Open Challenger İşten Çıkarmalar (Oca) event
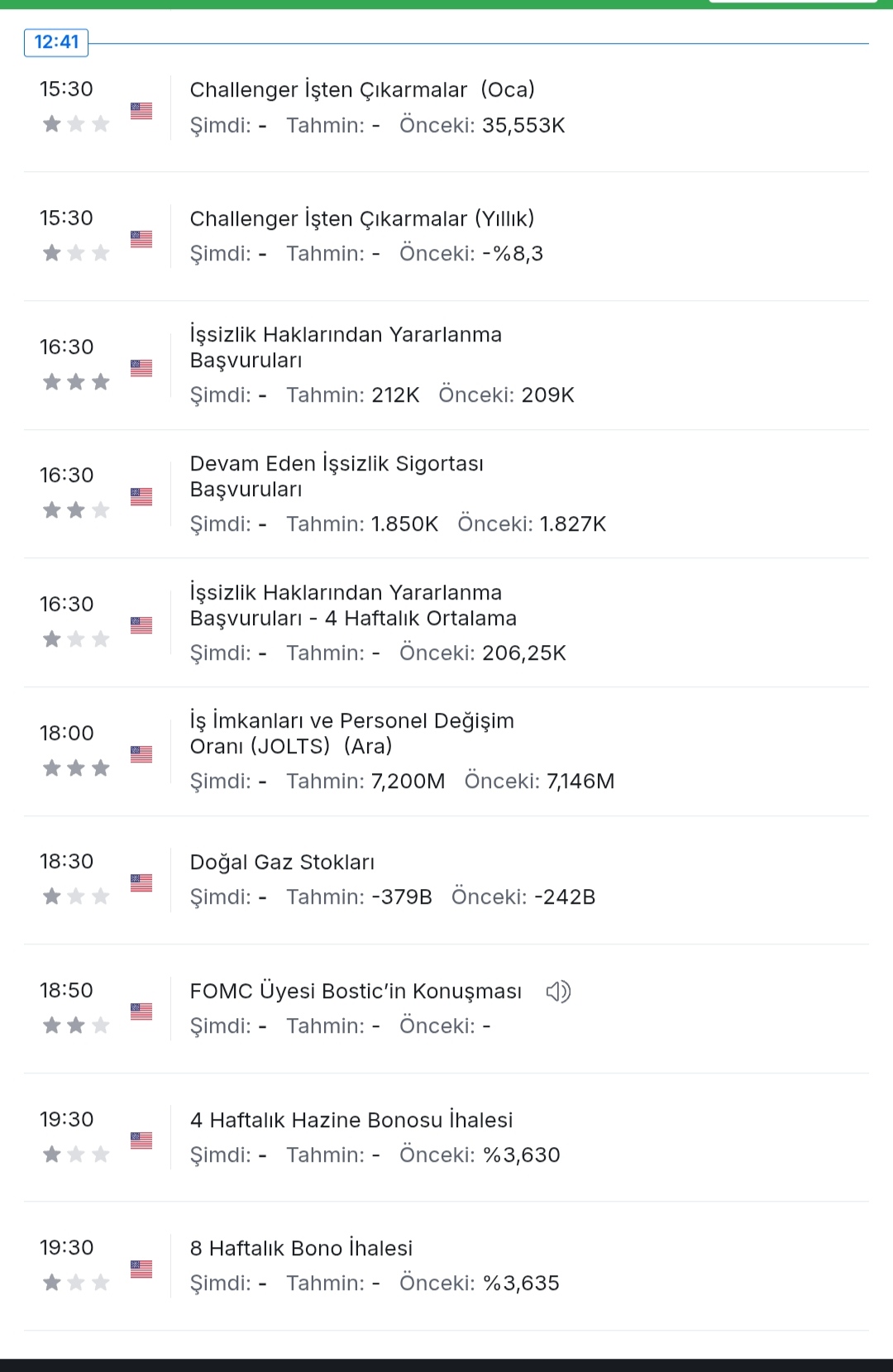The image size is (893, 1372). [x=362, y=90]
